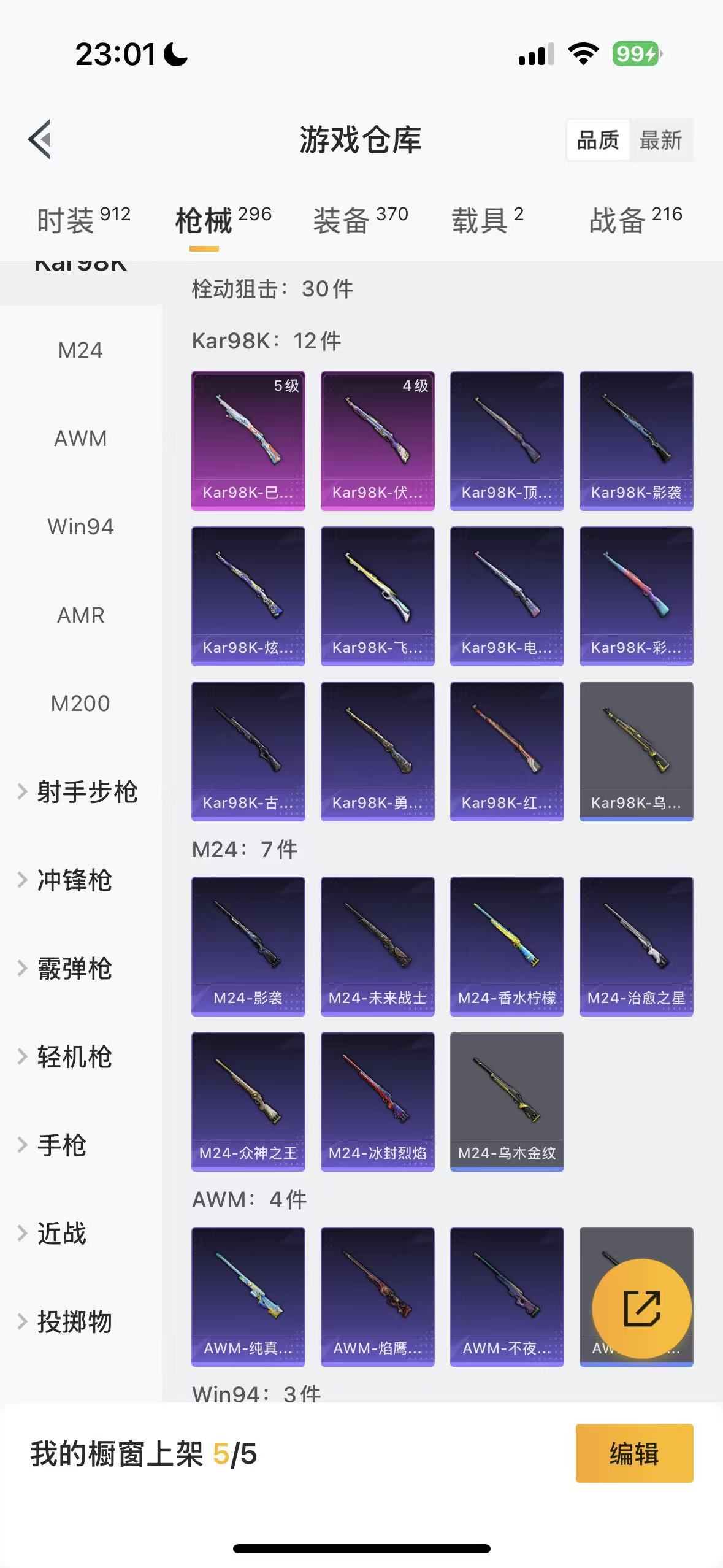The width and height of the screenshot is (723, 1568).
Task: Sort inventory by 品质
Action: click(598, 140)
